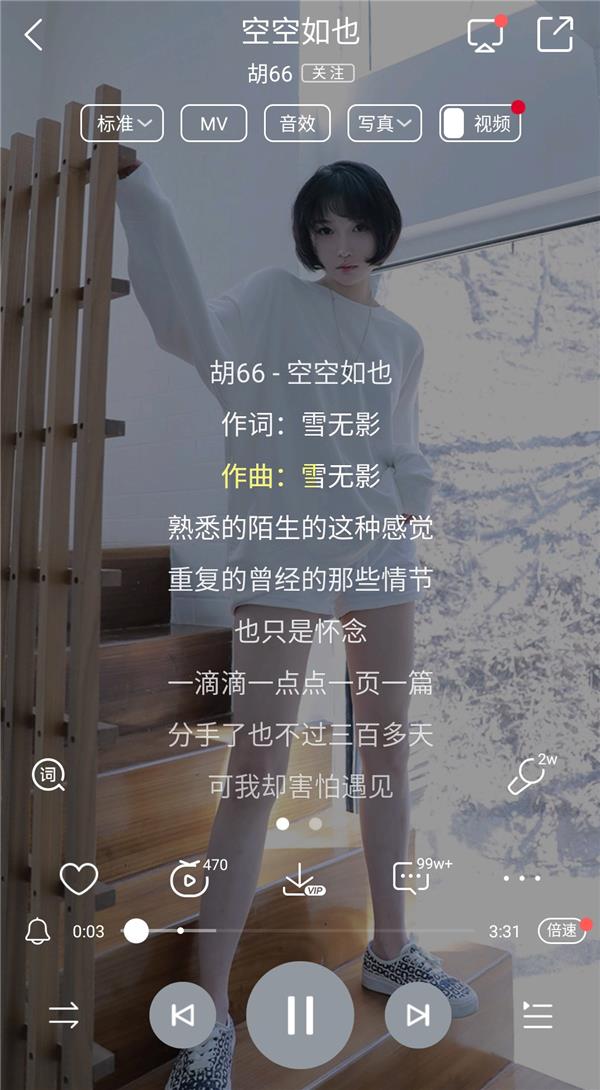Change playback speed with 倍速

click(561, 931)
